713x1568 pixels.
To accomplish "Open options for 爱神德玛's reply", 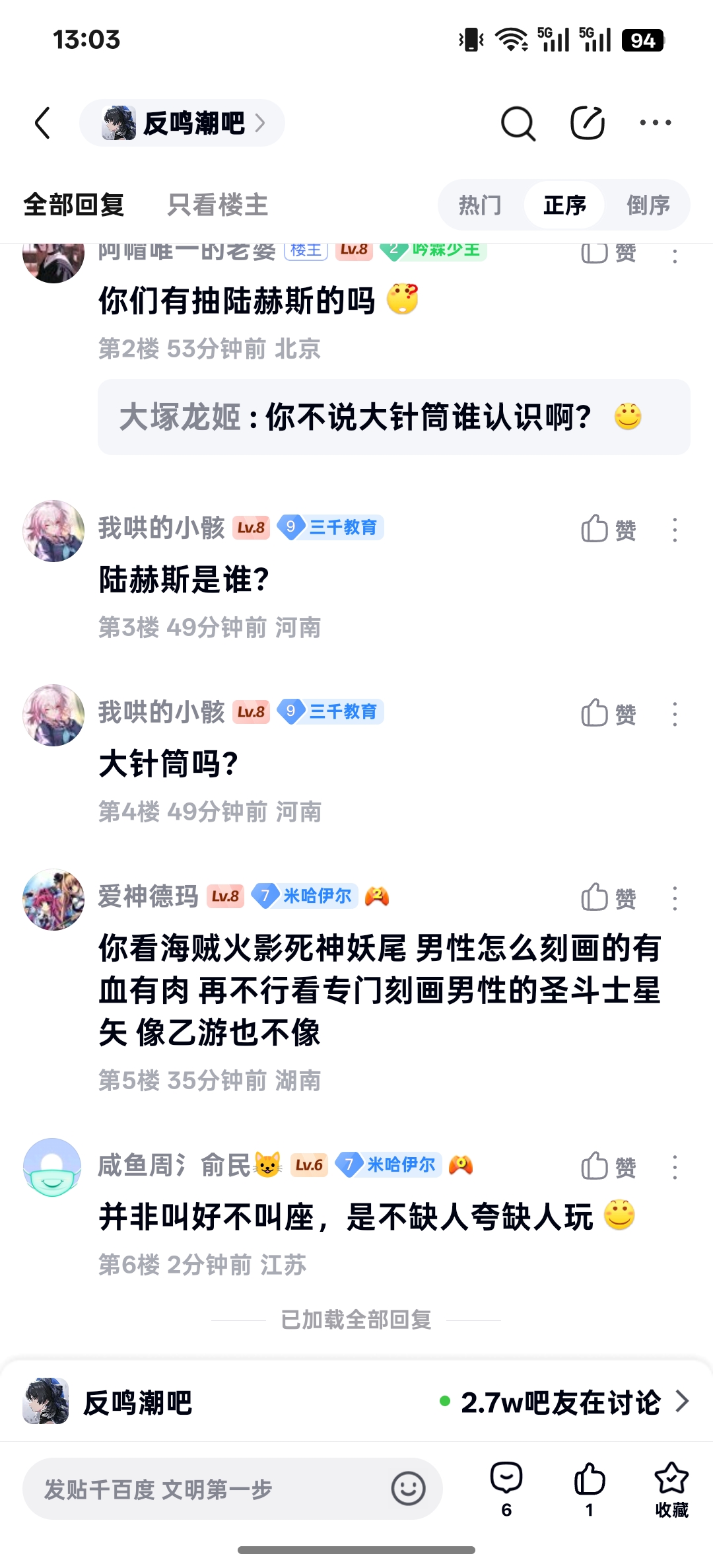I will pos(674,898).
